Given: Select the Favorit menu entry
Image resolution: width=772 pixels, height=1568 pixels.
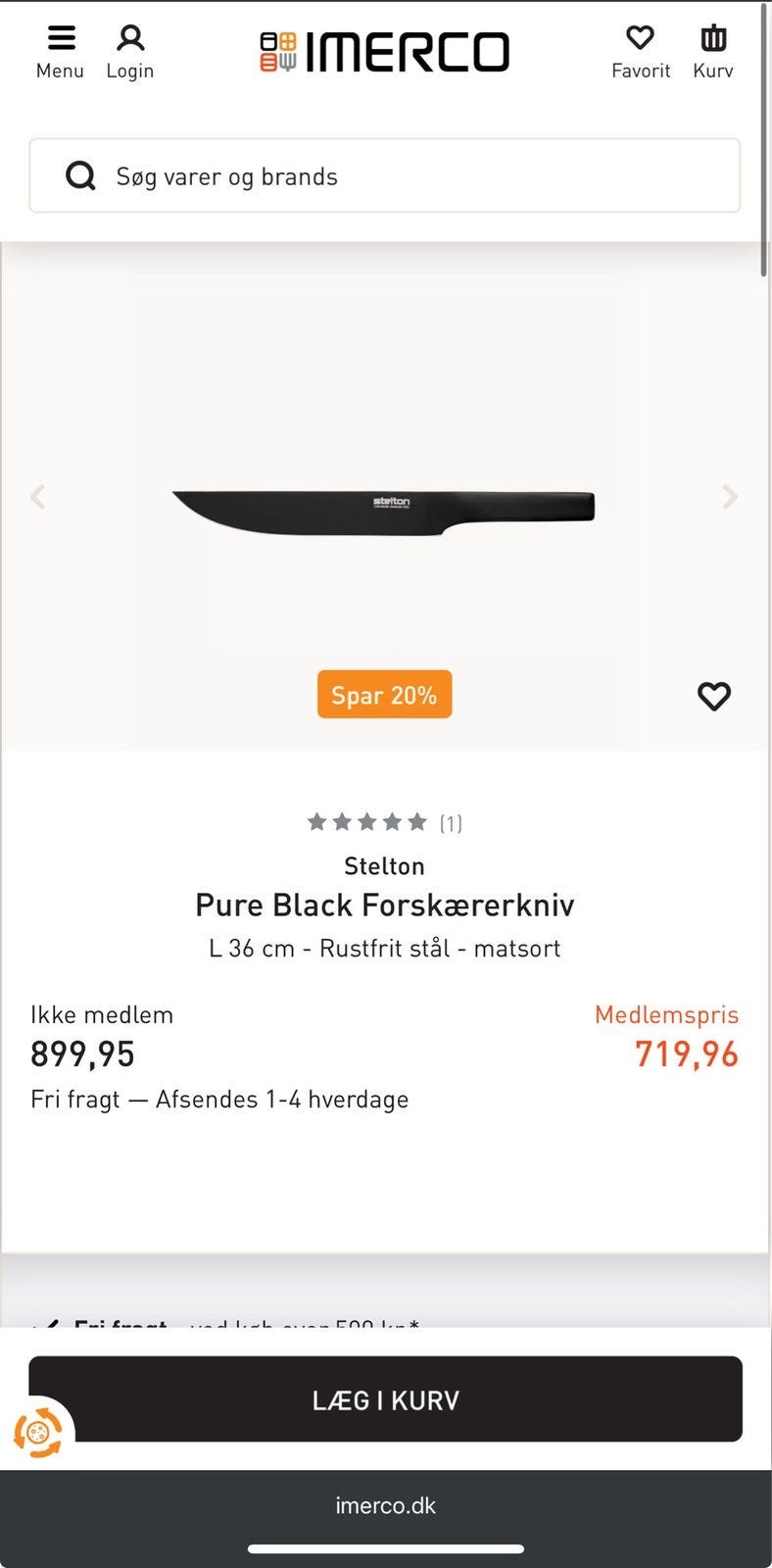Looking at the screenshot, I should (641, 49).
